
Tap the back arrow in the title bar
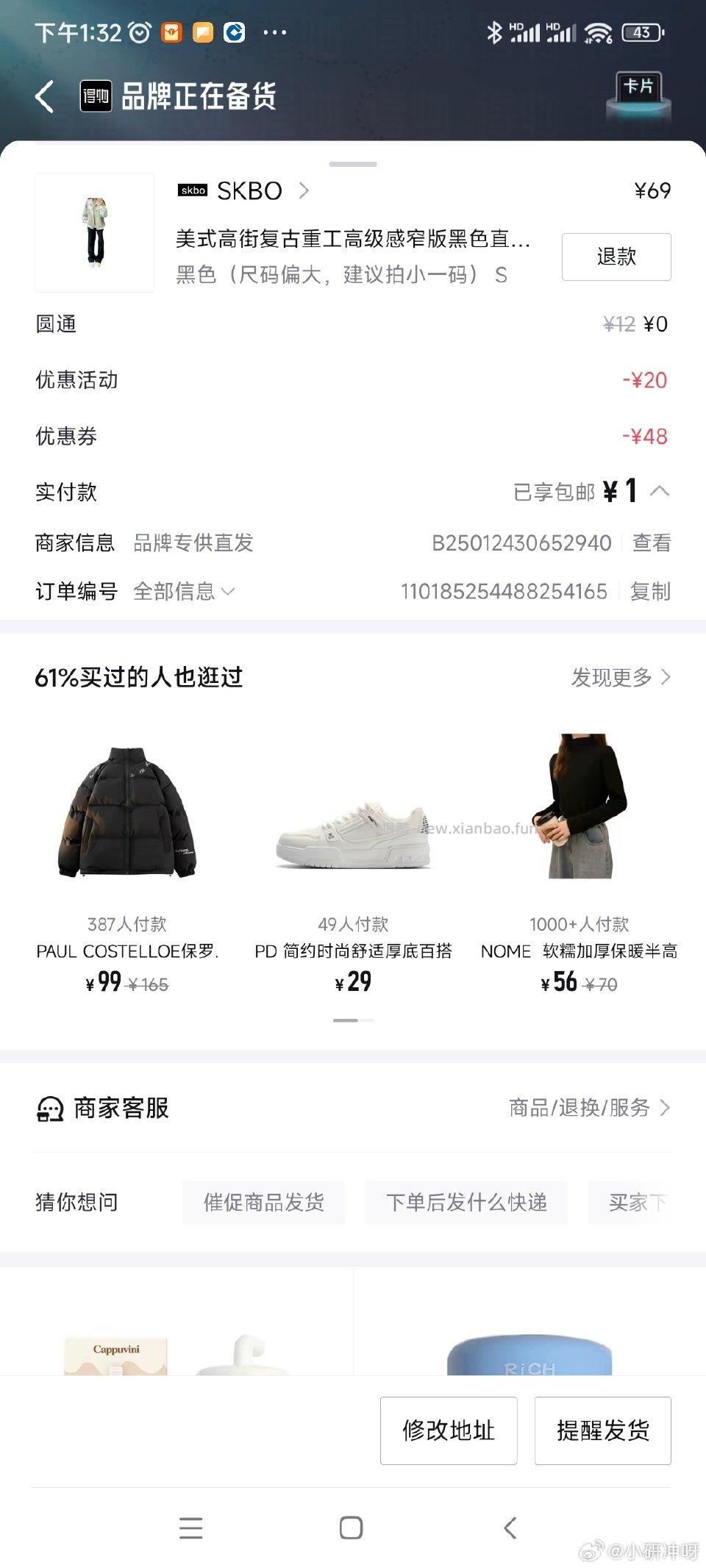[x=46, y=98]
